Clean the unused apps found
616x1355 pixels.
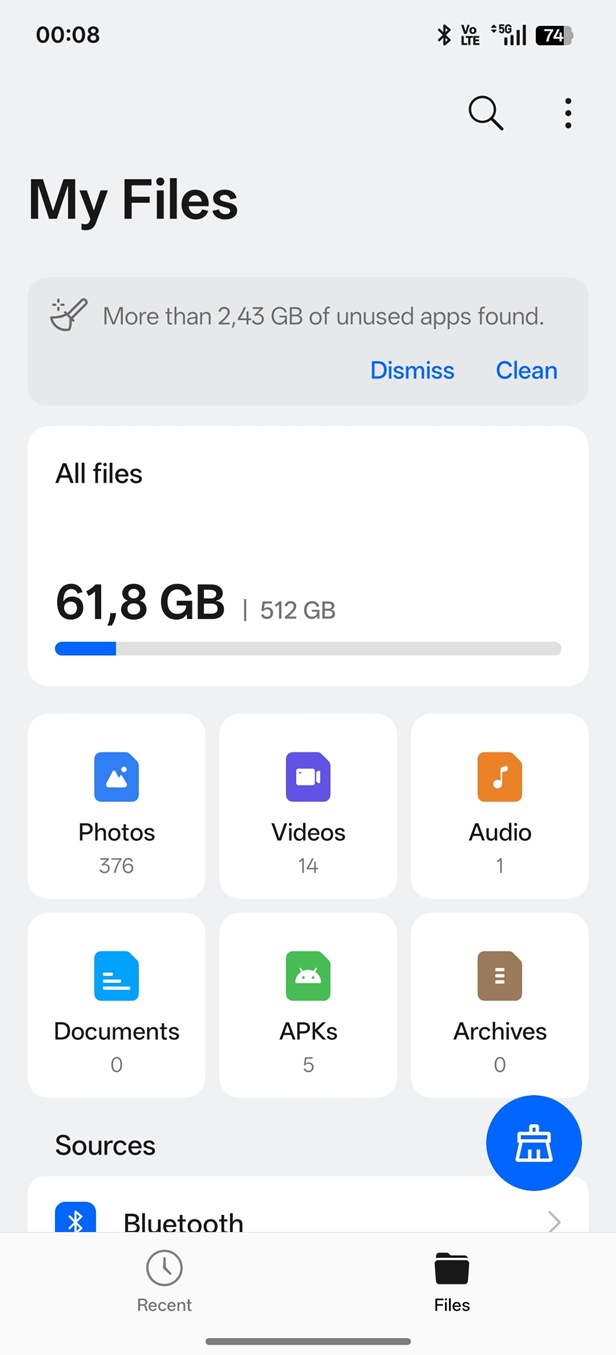click(x=526, y=370)
